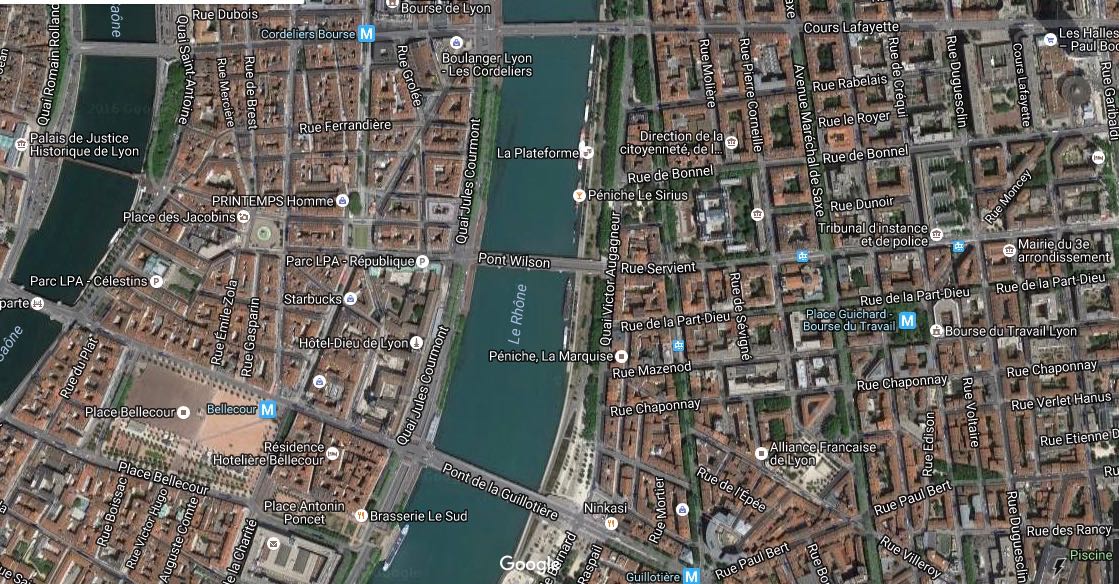Screen dimensions: 1119x584
Task: Open PRINTEMPS Homme shop marker
Action: click(343, 201)
